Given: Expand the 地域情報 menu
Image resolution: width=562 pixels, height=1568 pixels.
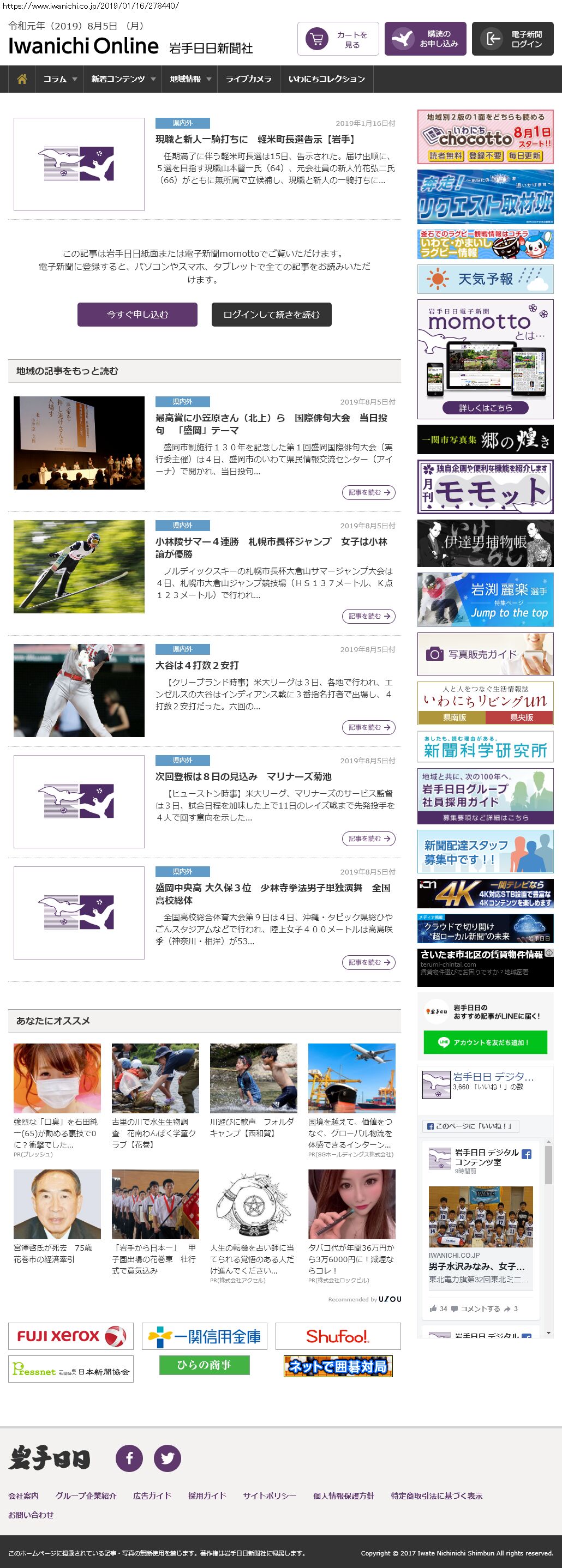Looking at the screenshot, I should point(190,79).
